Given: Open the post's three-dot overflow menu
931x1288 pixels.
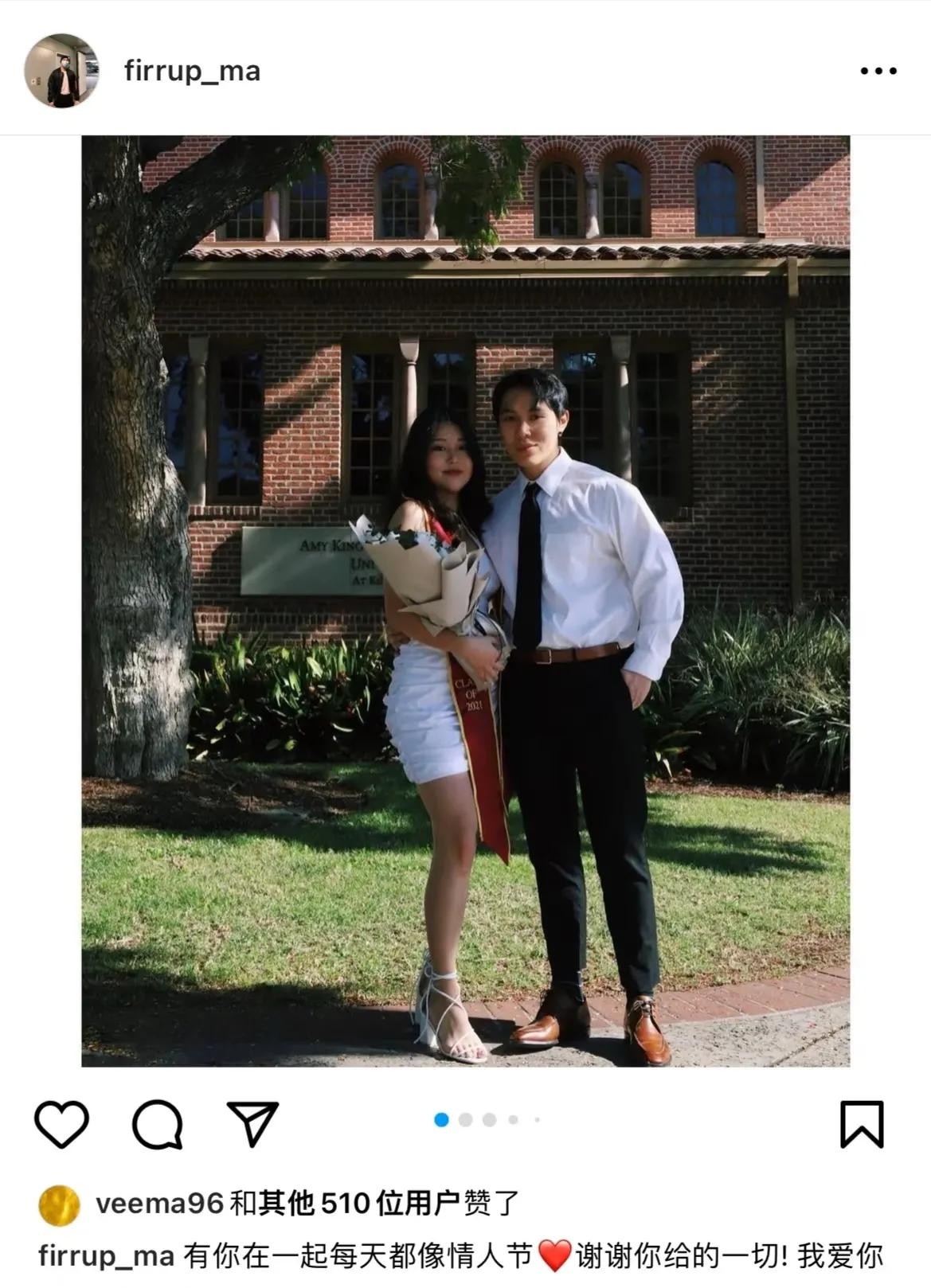Looking at the screenshot, I should 878,71.
